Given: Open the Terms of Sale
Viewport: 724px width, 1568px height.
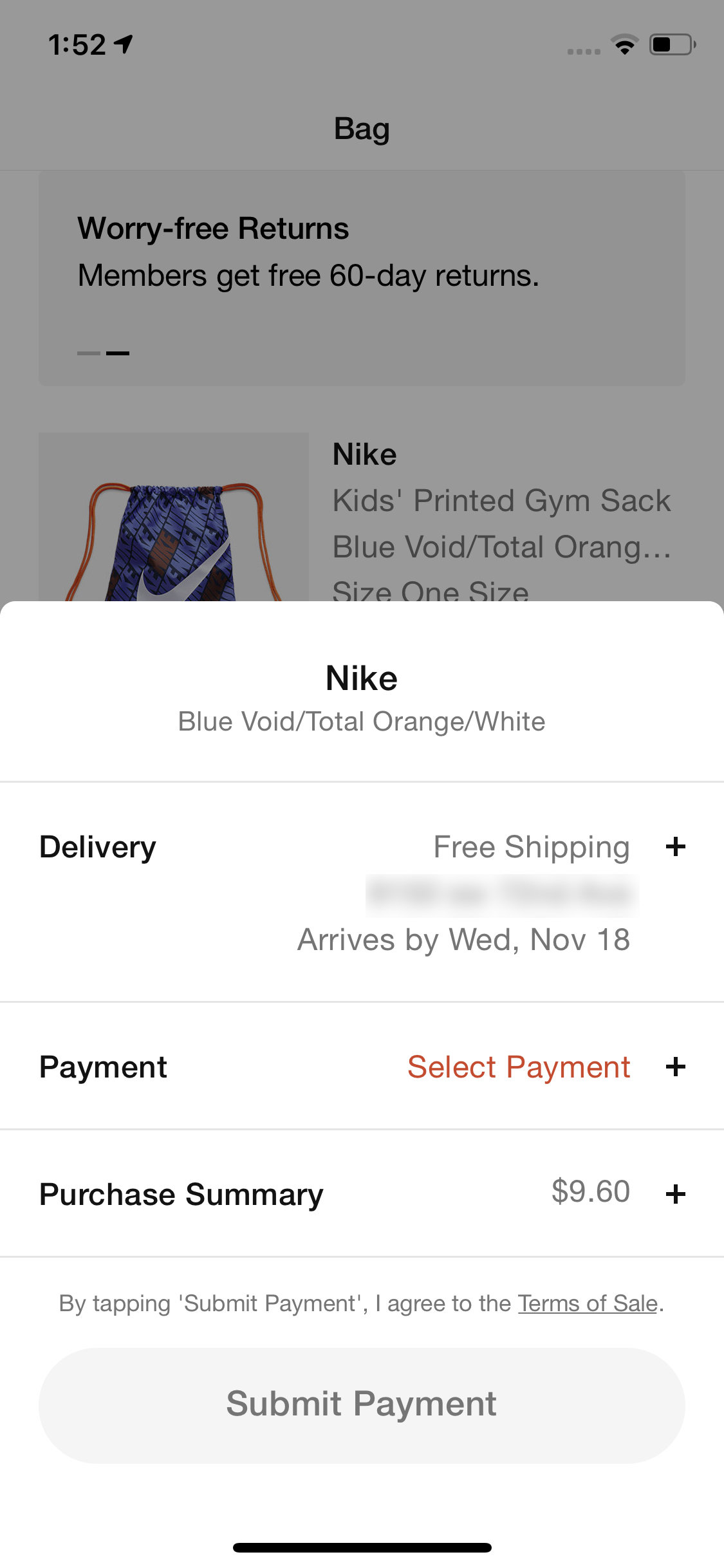Looking at the screenshot, I should coord(588,1303).
